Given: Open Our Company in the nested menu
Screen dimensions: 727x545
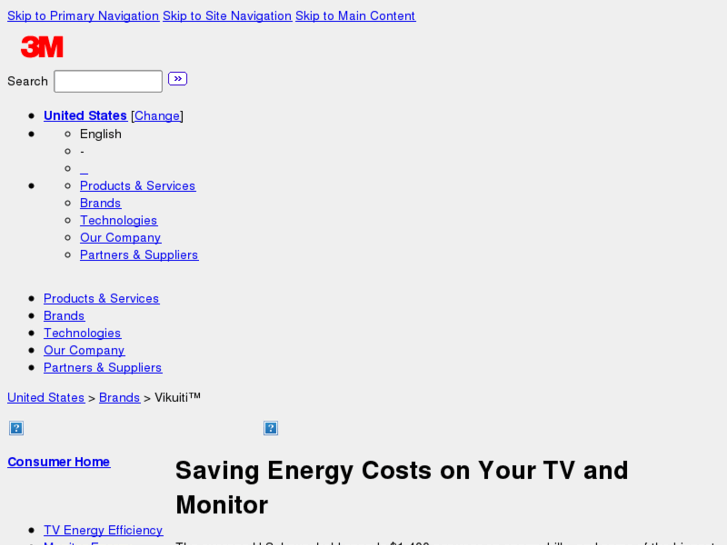Looking at the screenshot, I should pos(120,238).
